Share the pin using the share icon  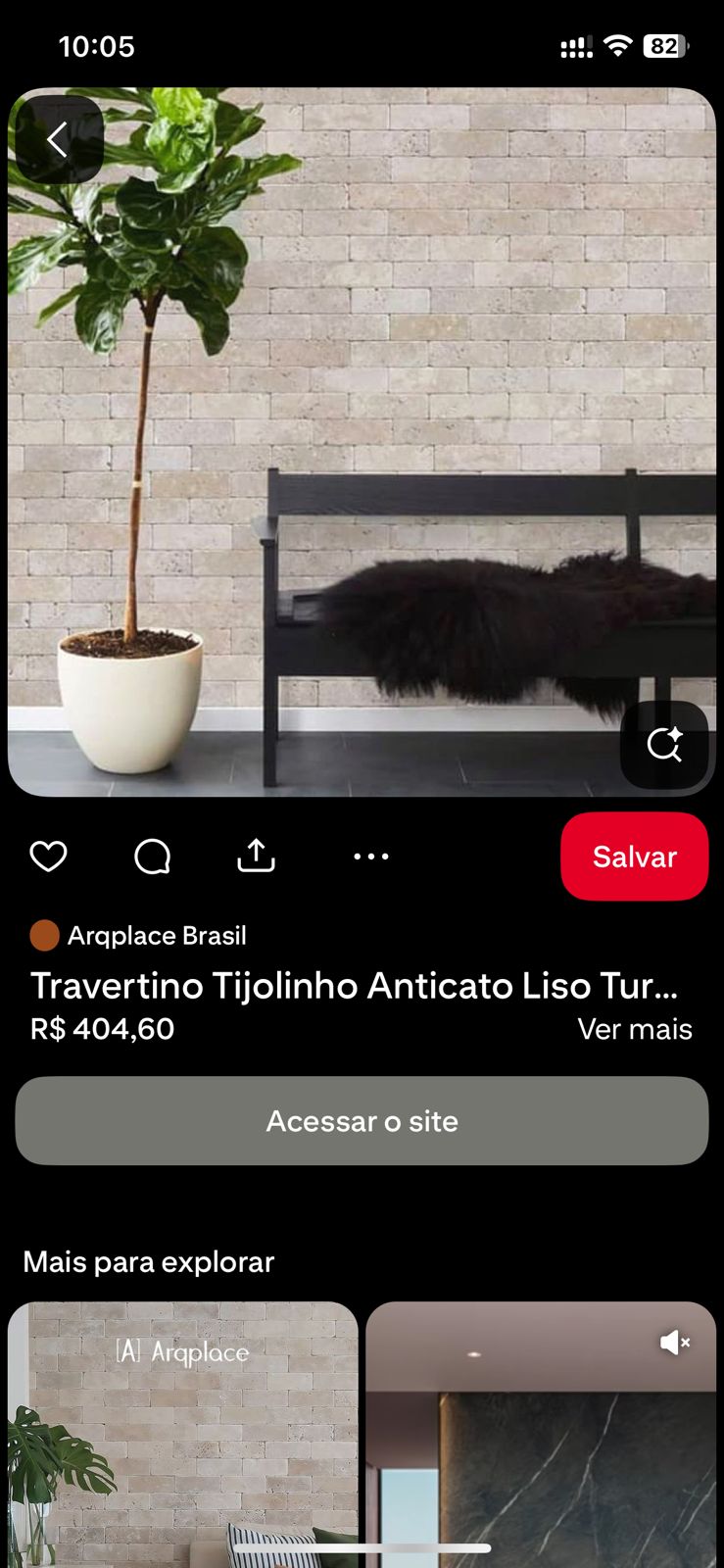256,856
